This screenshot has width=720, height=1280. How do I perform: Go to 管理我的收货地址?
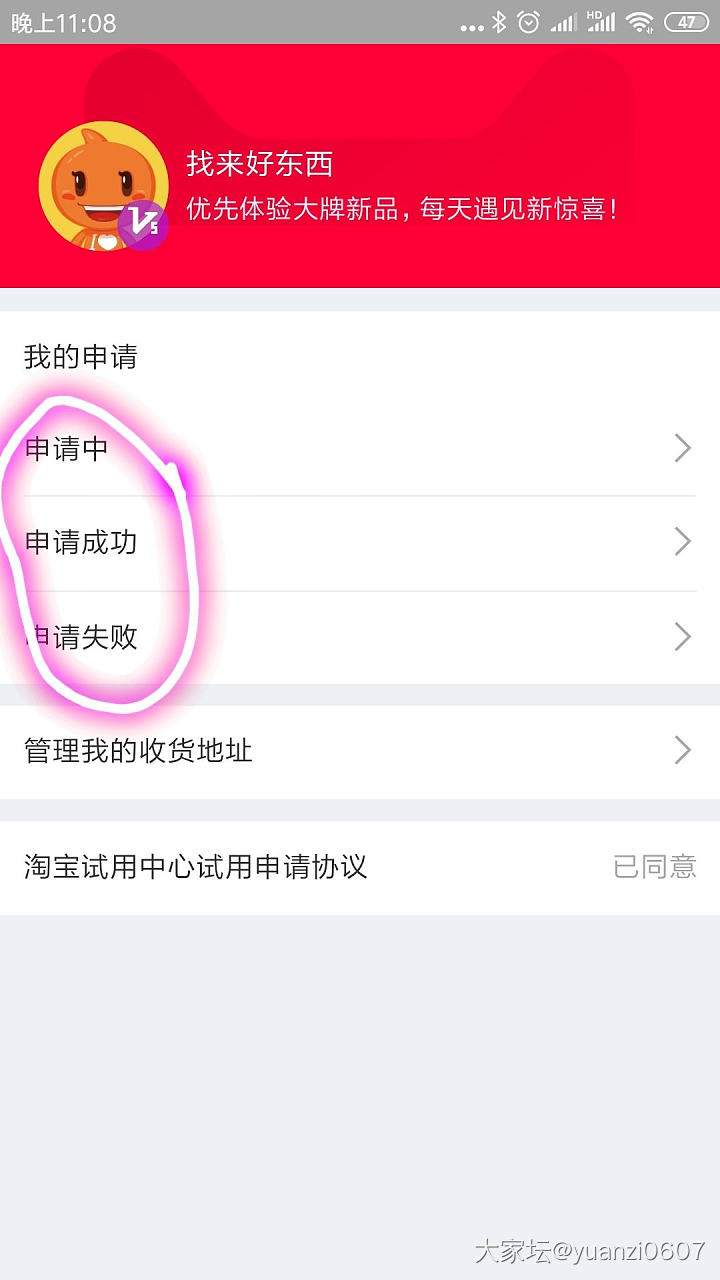coord(360,751)
